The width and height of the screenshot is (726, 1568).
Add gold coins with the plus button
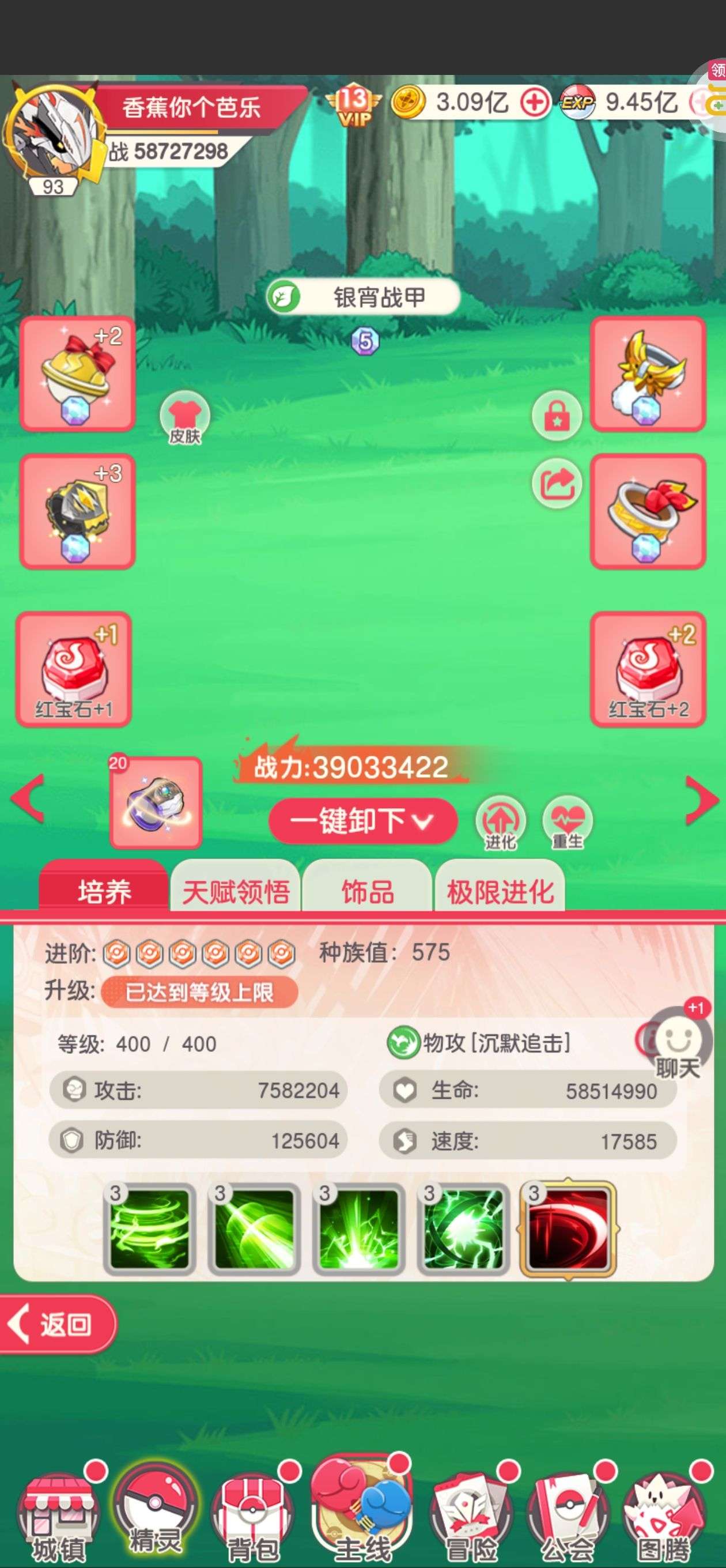pyautogui.click(x=535, y=102)
